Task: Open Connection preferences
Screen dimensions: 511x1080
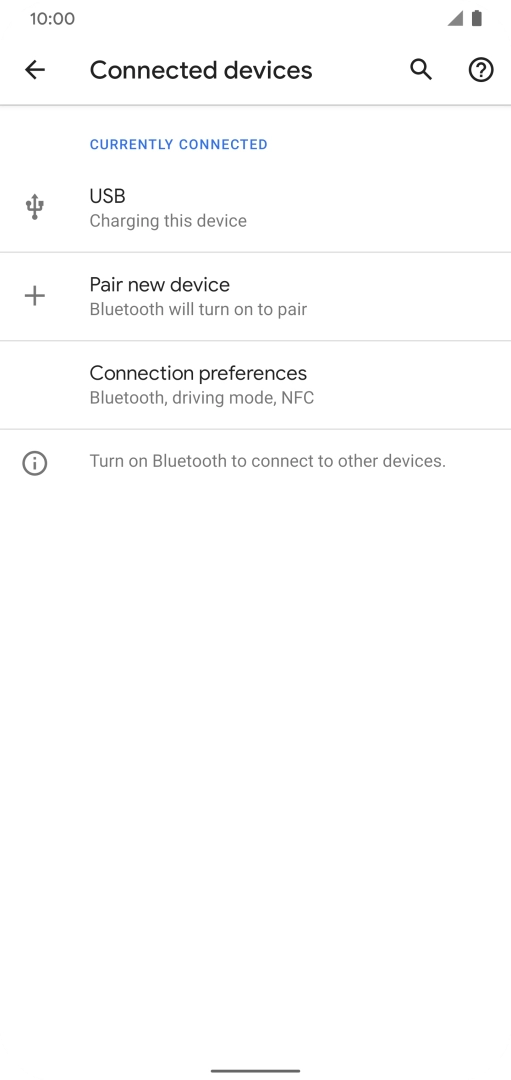Action: pyautogui.click(x=256, y=385)
